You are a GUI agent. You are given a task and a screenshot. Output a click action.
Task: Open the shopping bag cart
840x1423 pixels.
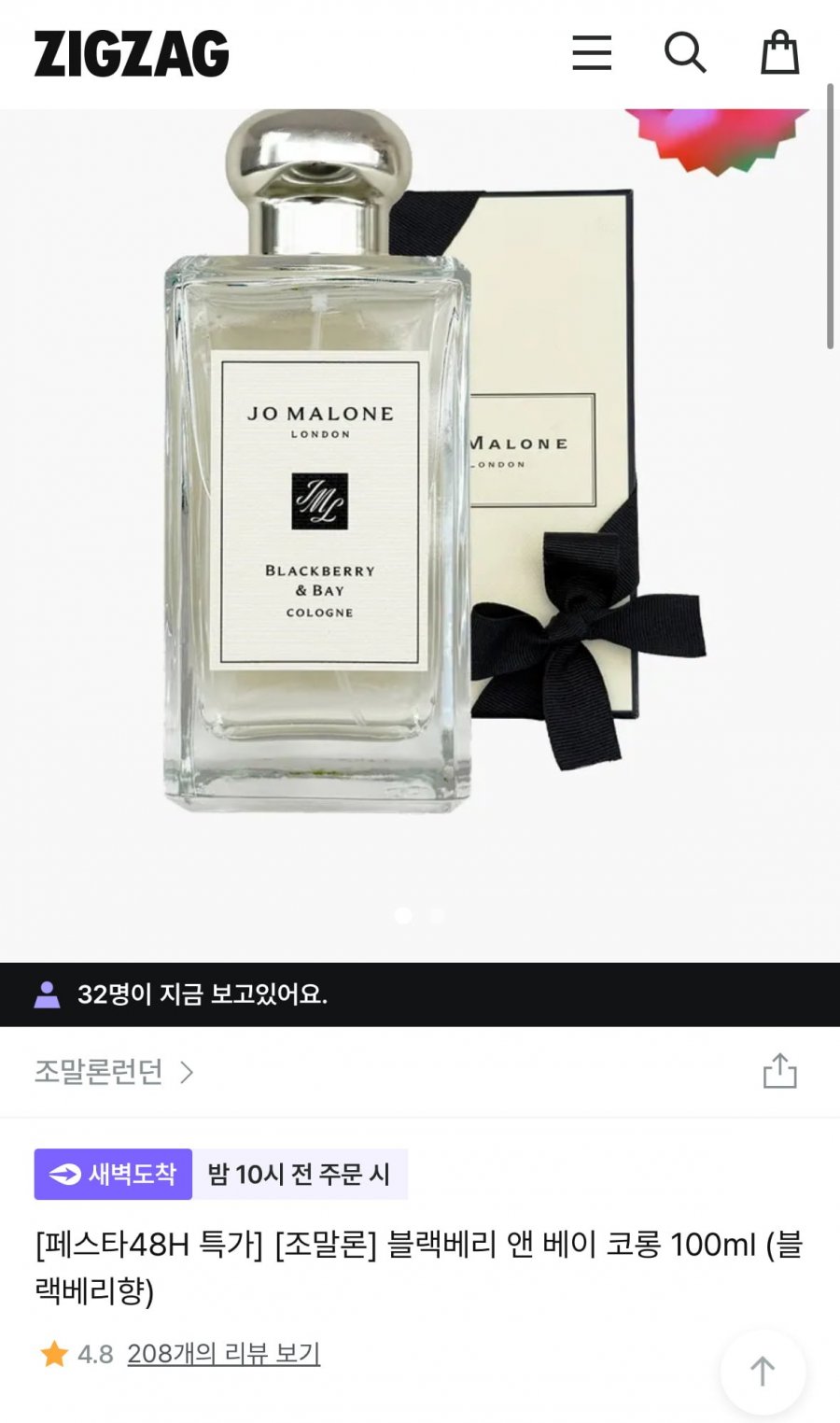[x=779, y=53]
